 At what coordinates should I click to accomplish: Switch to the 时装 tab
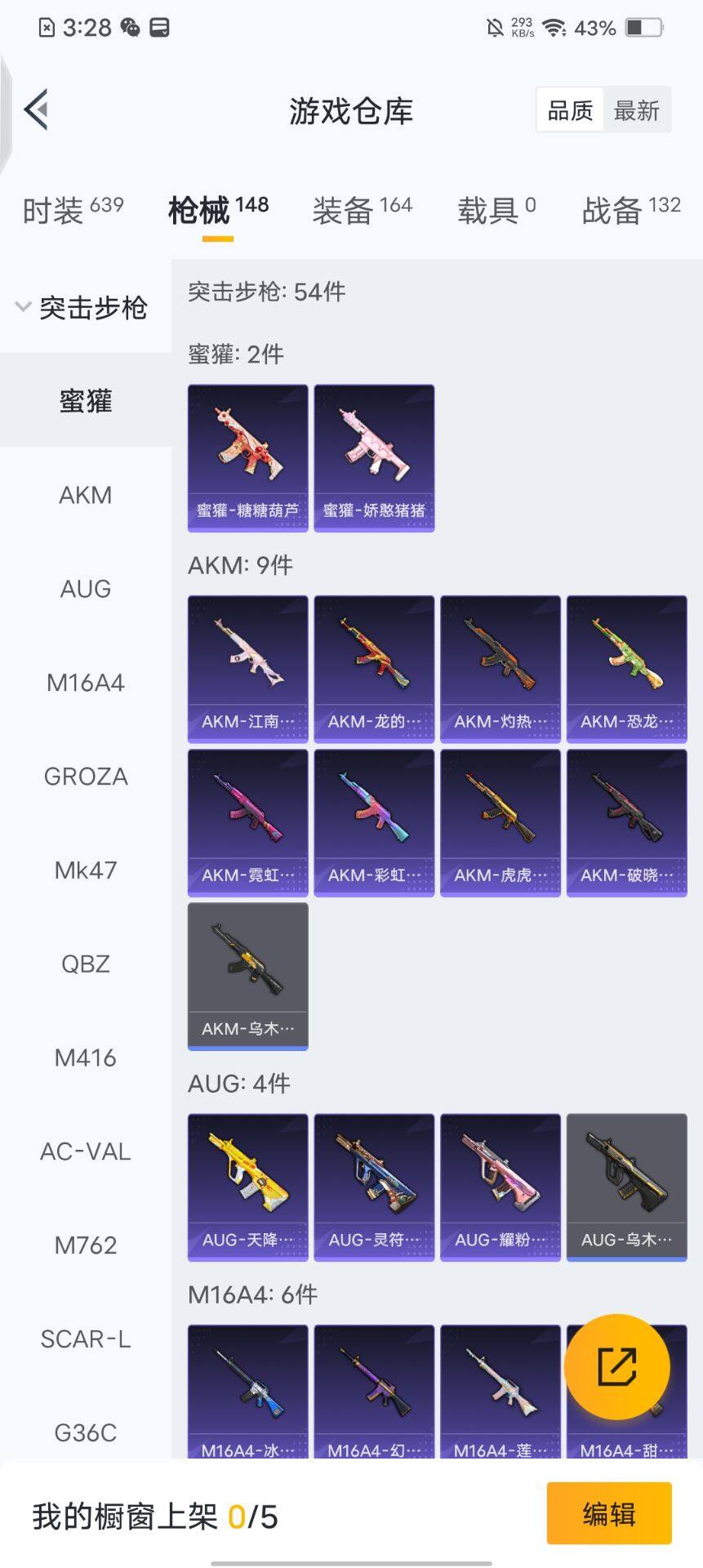pyautogui.click(x=73, y=211)
